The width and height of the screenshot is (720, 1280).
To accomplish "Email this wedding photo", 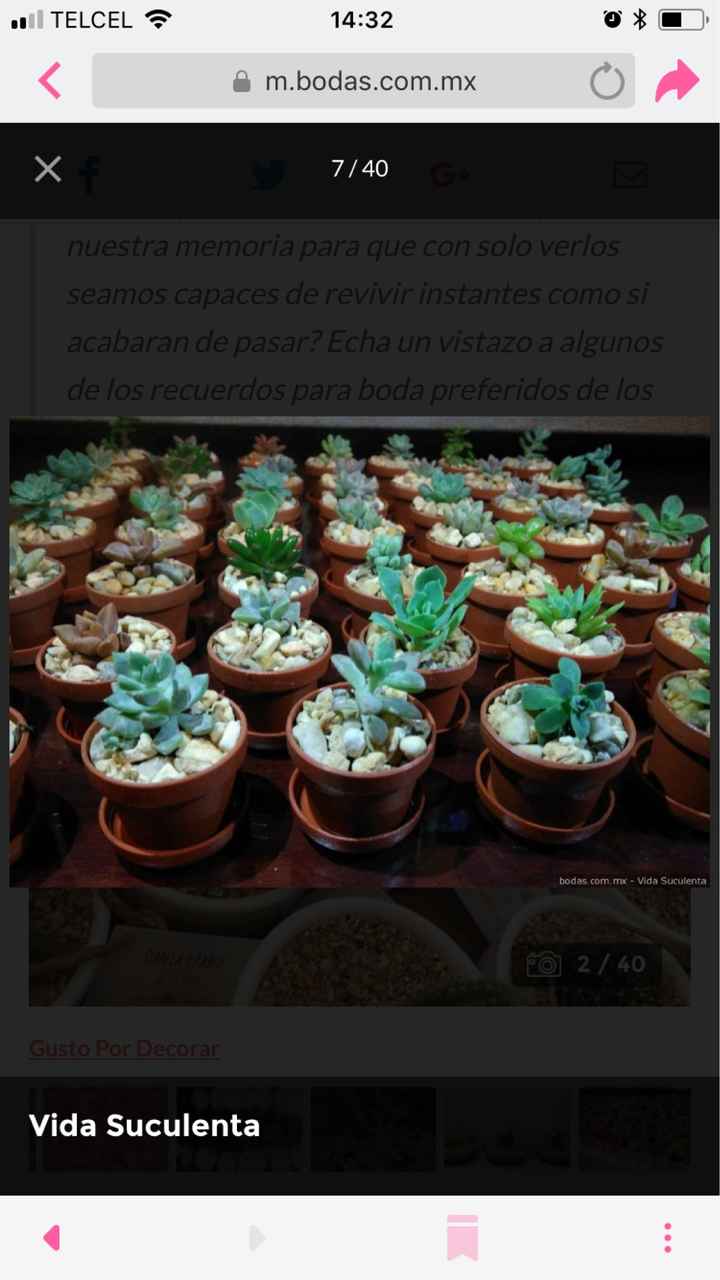I will pos(630,176).
